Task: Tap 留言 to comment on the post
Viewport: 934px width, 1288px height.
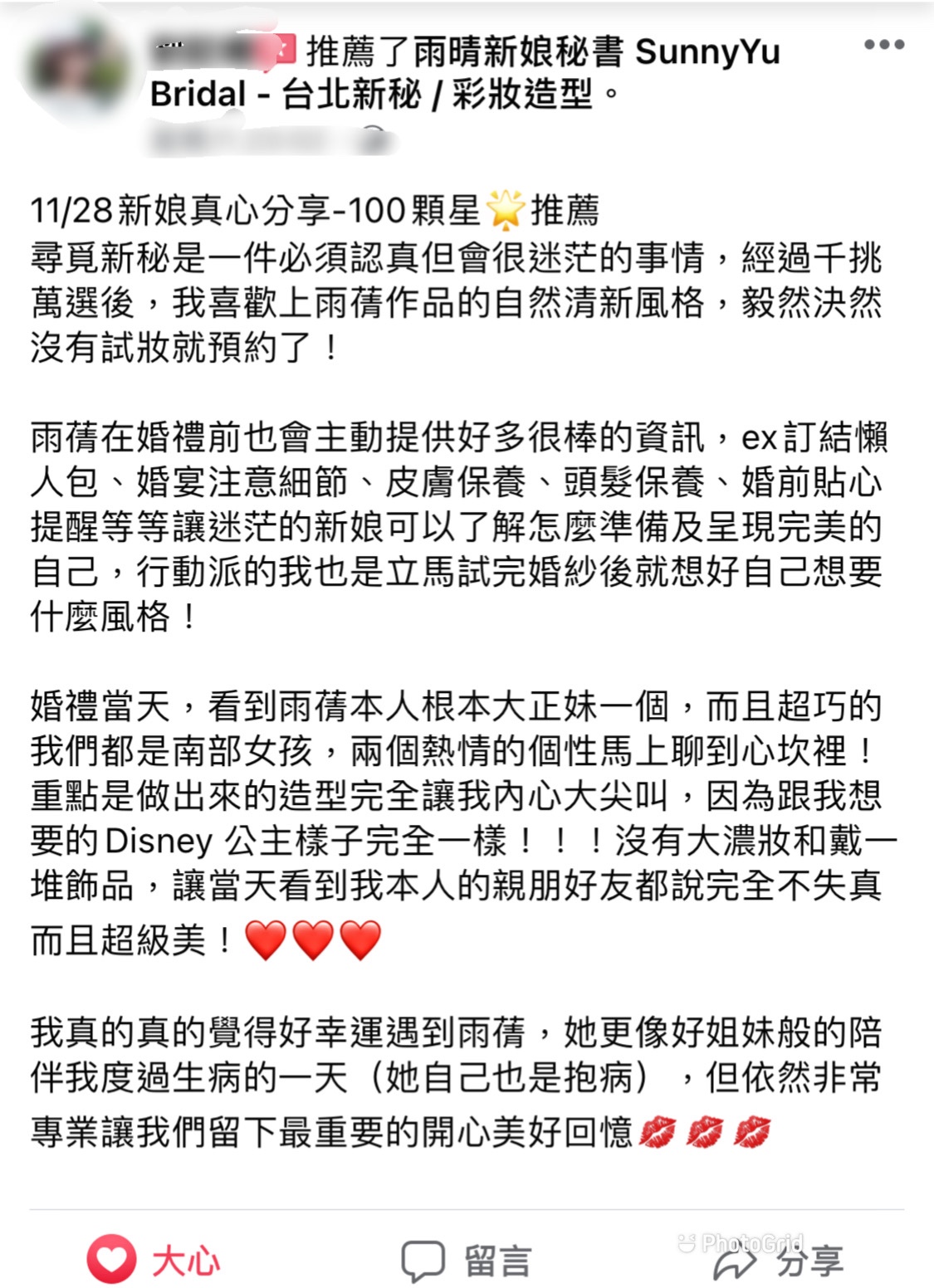Action: pos(467,1260)
